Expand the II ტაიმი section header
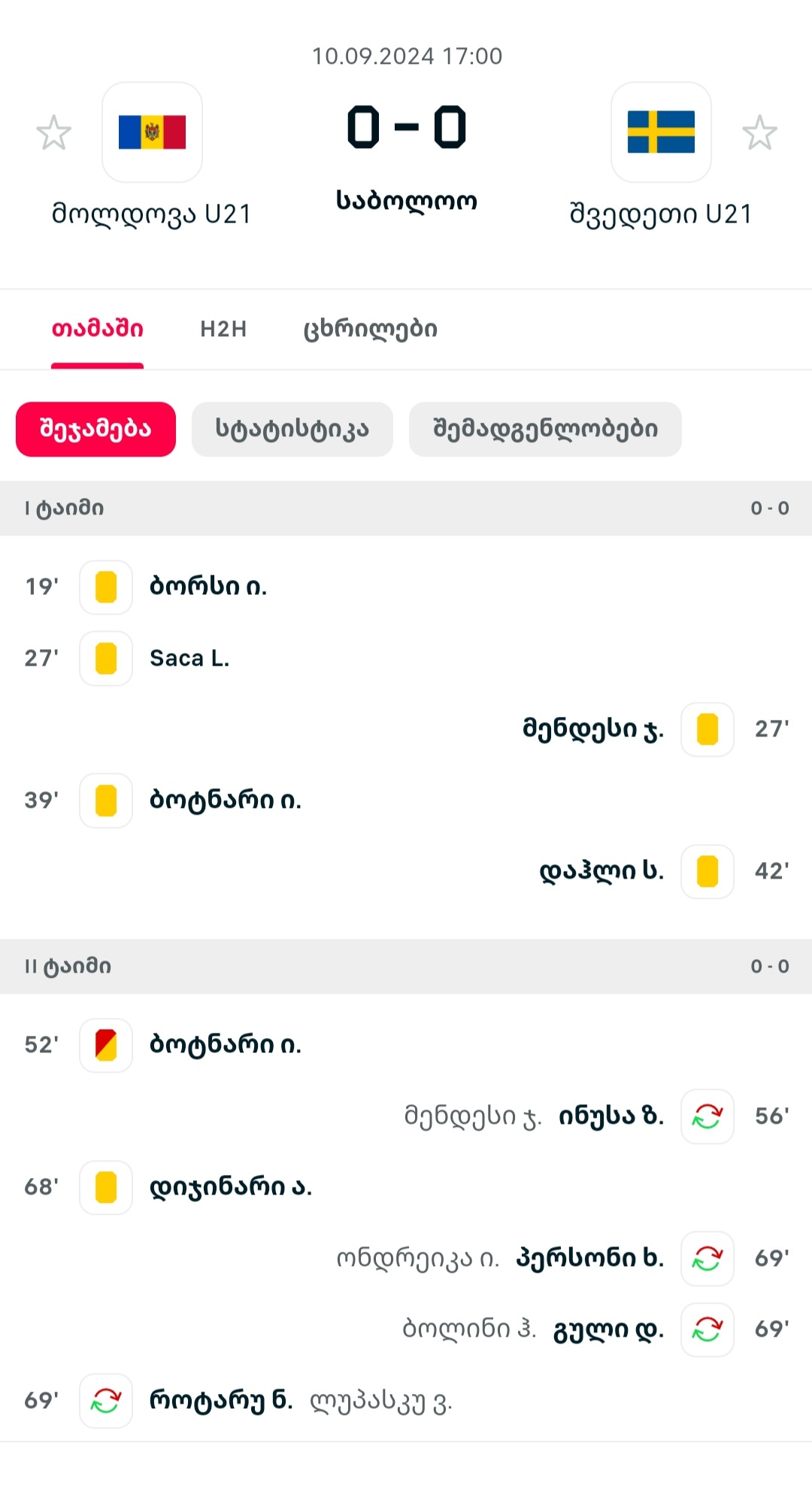812x1497 pixels. pos(406,967)
